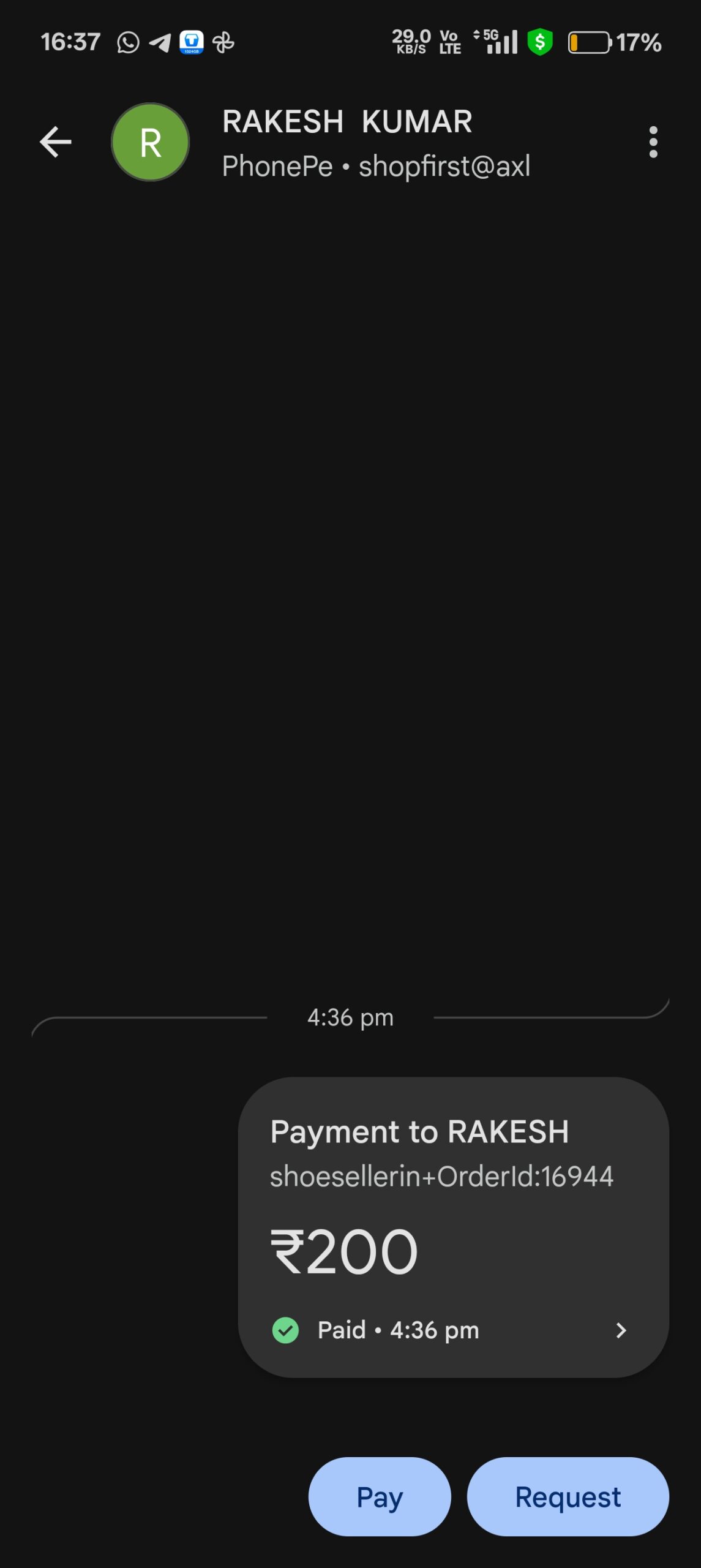Open Rakesh Kumar's profile avatar
The image size is (701, 1568).
point(150,142)
